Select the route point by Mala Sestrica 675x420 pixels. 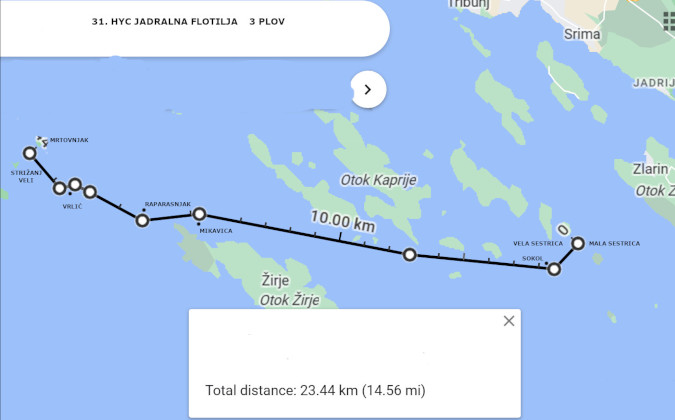click(x=578, y=243)
